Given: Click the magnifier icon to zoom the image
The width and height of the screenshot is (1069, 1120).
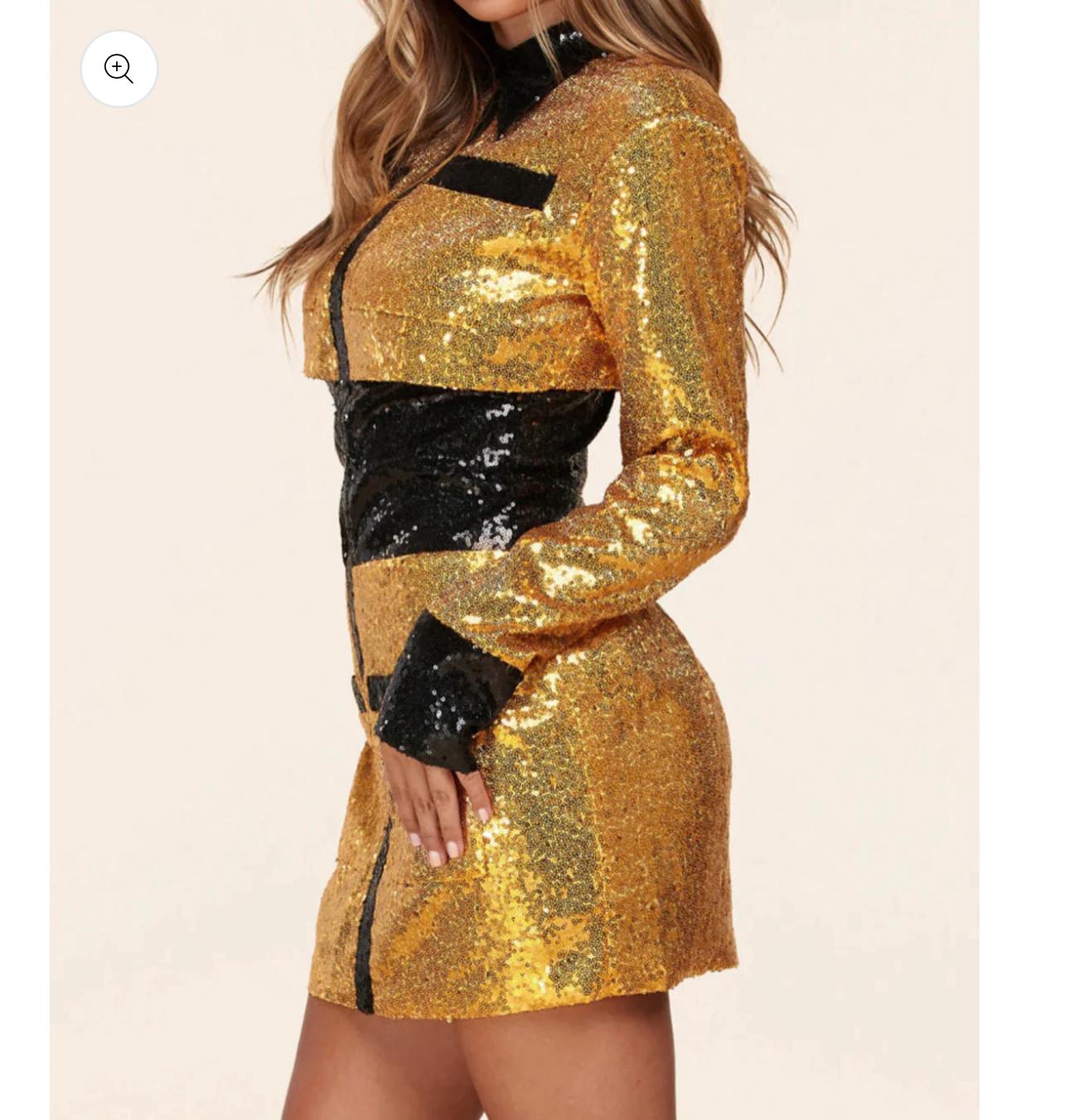Looking at the screenshot, I should pos(119,69).
